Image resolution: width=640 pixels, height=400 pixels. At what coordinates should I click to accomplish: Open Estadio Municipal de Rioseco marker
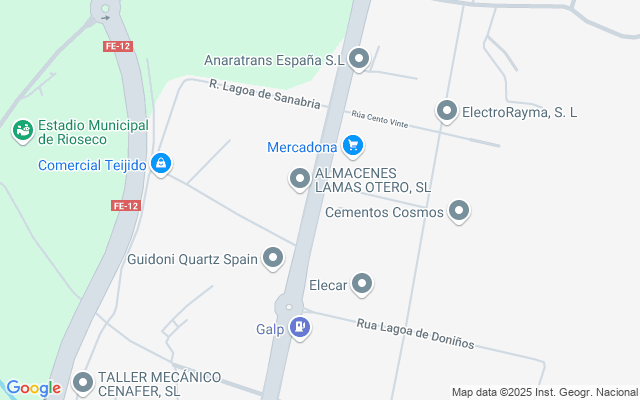[x=21, y=130]
